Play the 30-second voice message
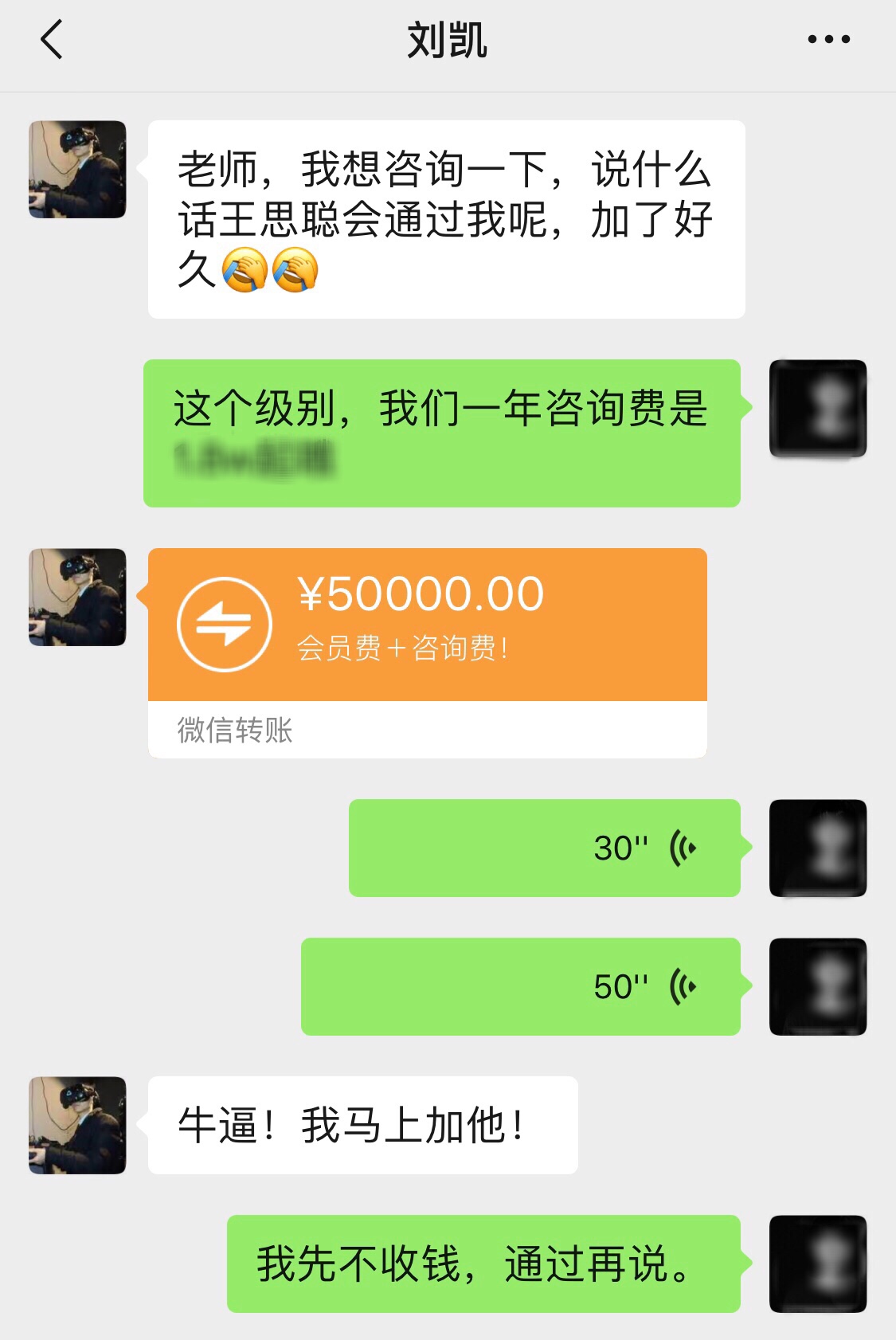Viewport: 896px width, 1340px height. coord(545,848)
